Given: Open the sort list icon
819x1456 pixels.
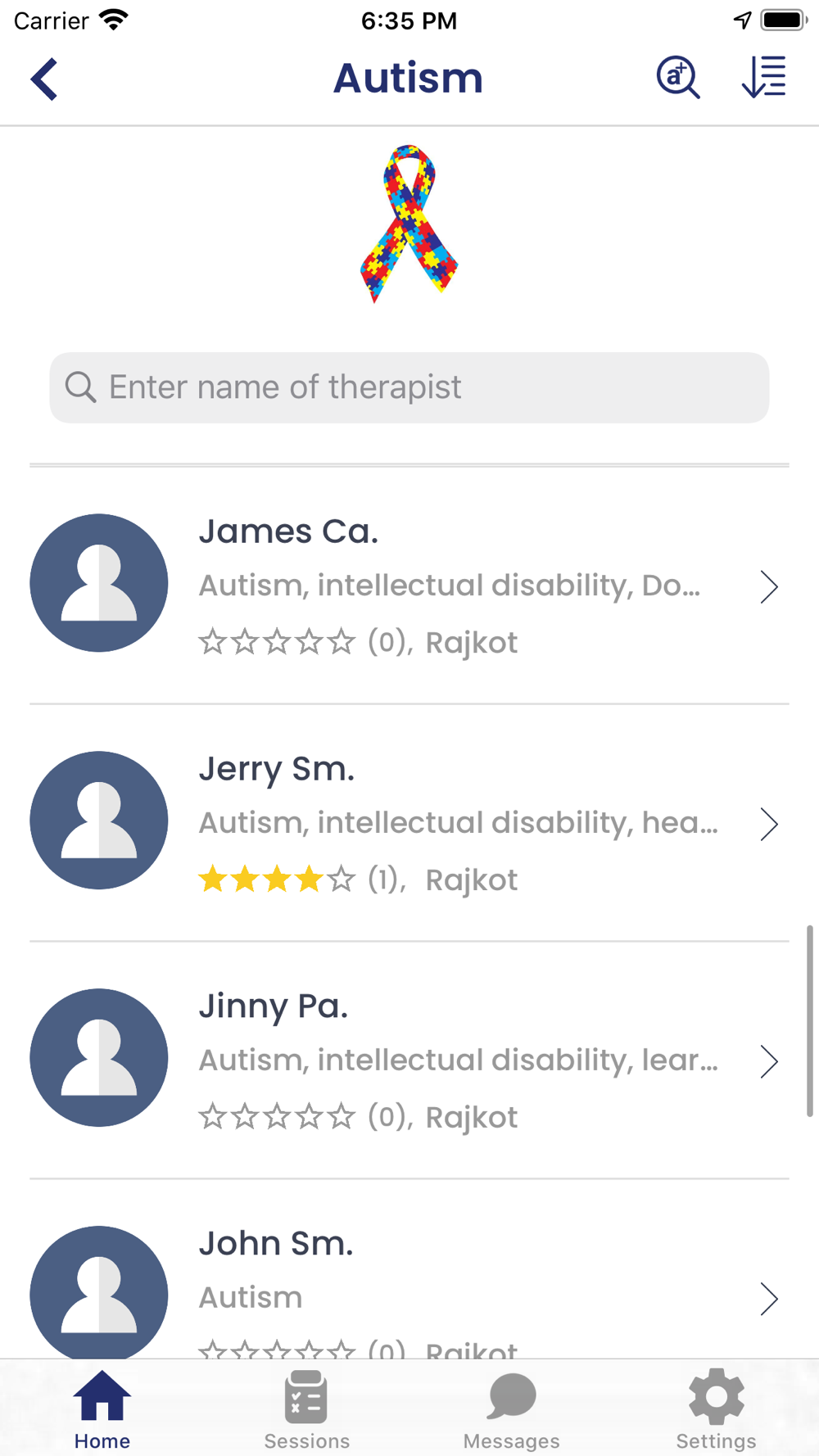Looking at the screenshot, I should click(763, 78).
